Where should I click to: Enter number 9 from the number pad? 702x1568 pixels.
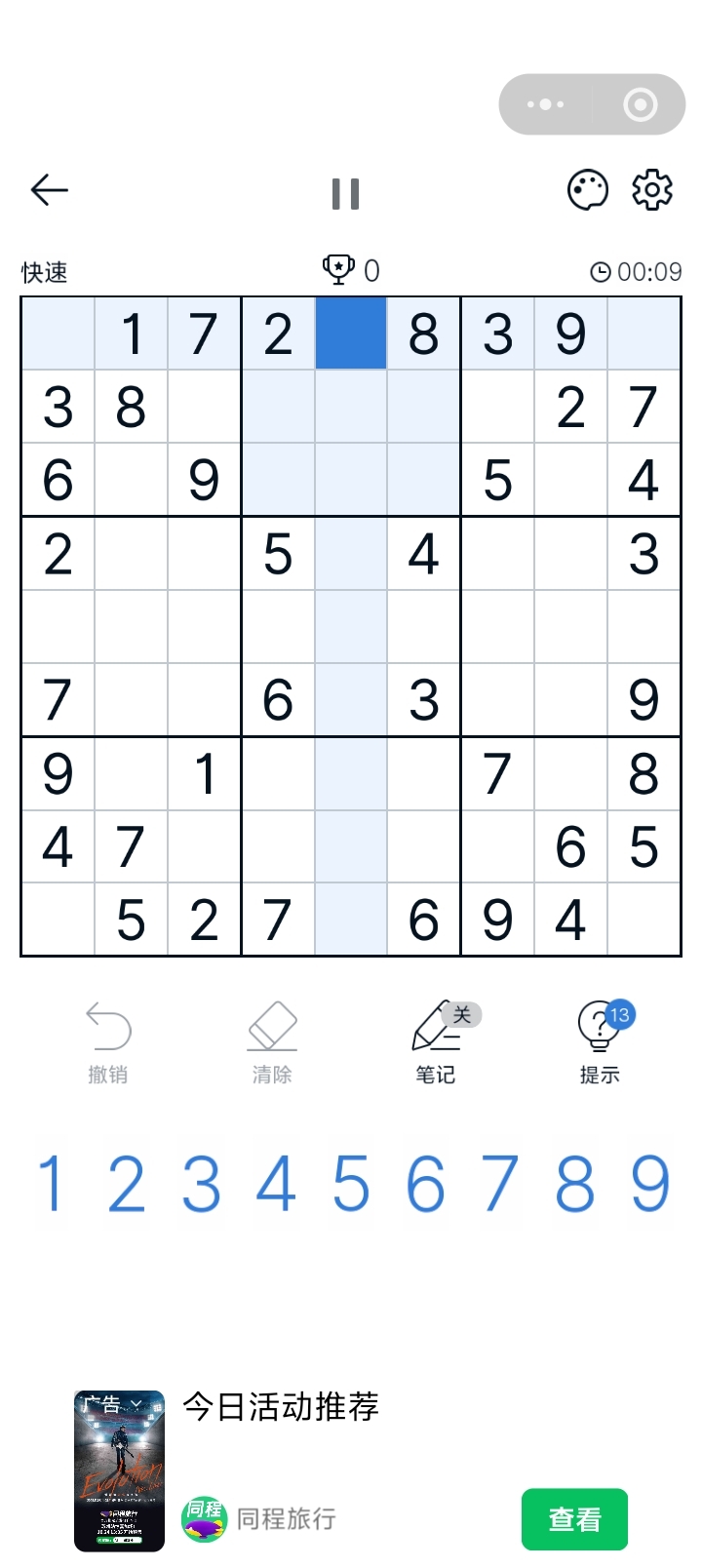pyautogui.click(x=650, y=1184)
